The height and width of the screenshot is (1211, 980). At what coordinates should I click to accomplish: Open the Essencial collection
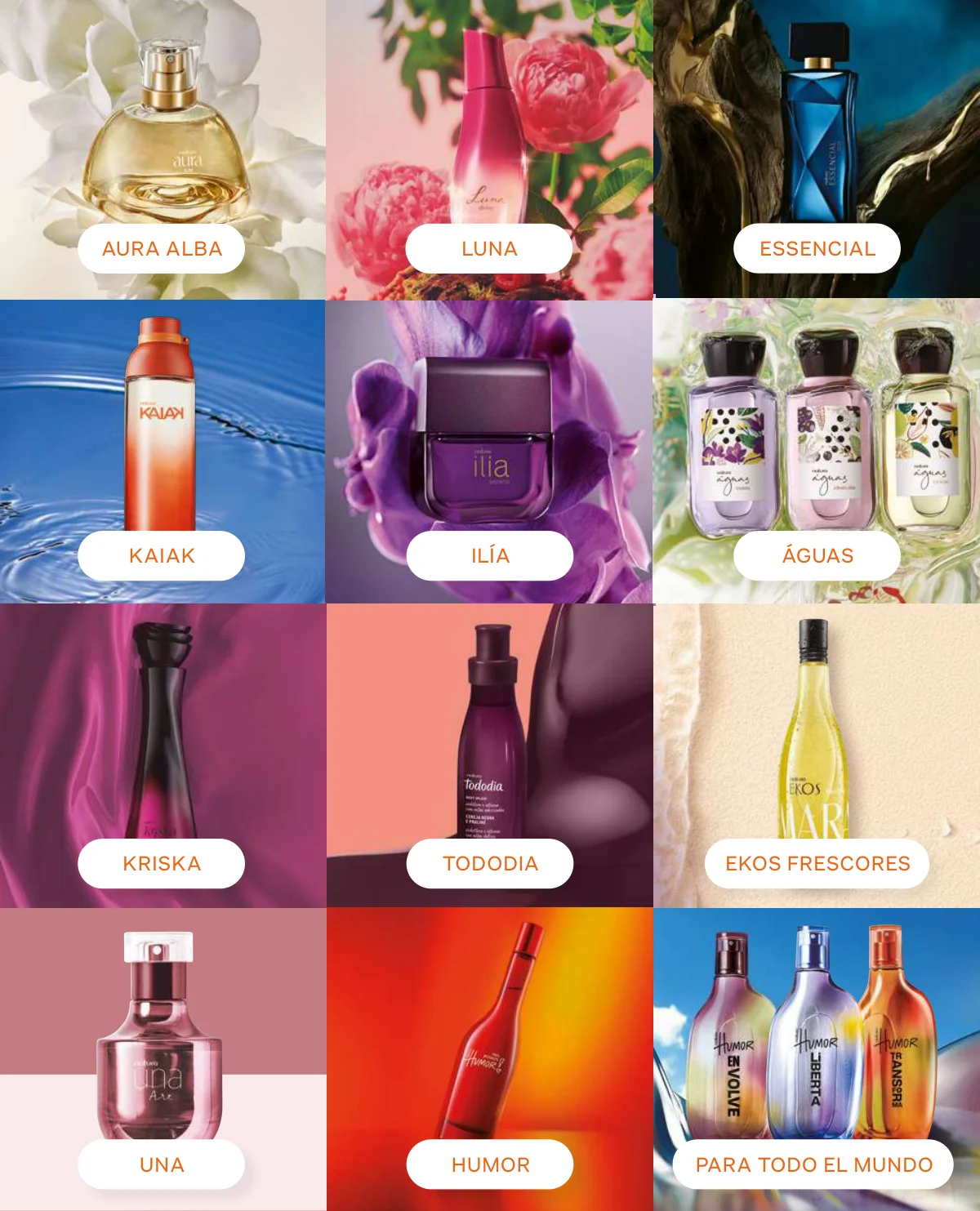pyautogui.click(x=817, y=249)
